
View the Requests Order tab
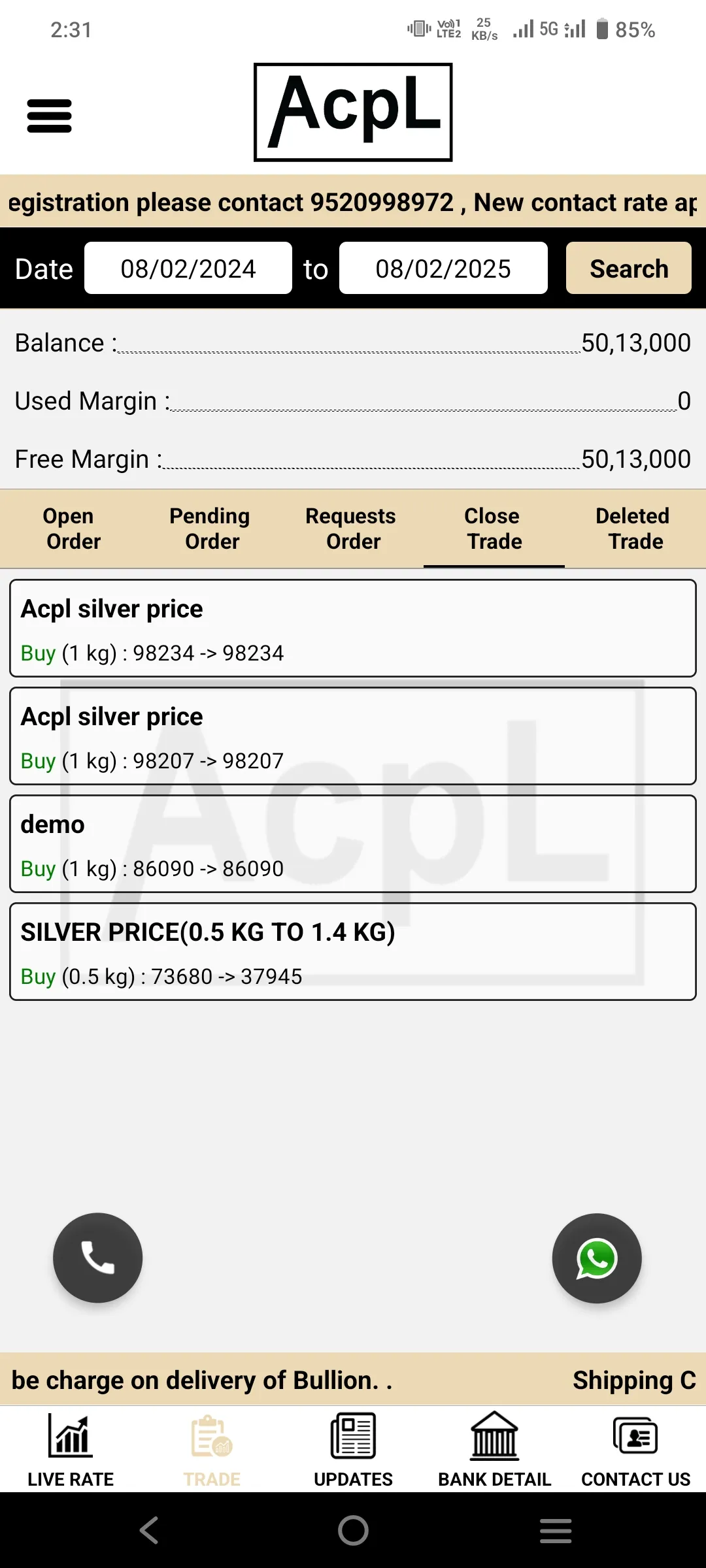coord(353,529)
